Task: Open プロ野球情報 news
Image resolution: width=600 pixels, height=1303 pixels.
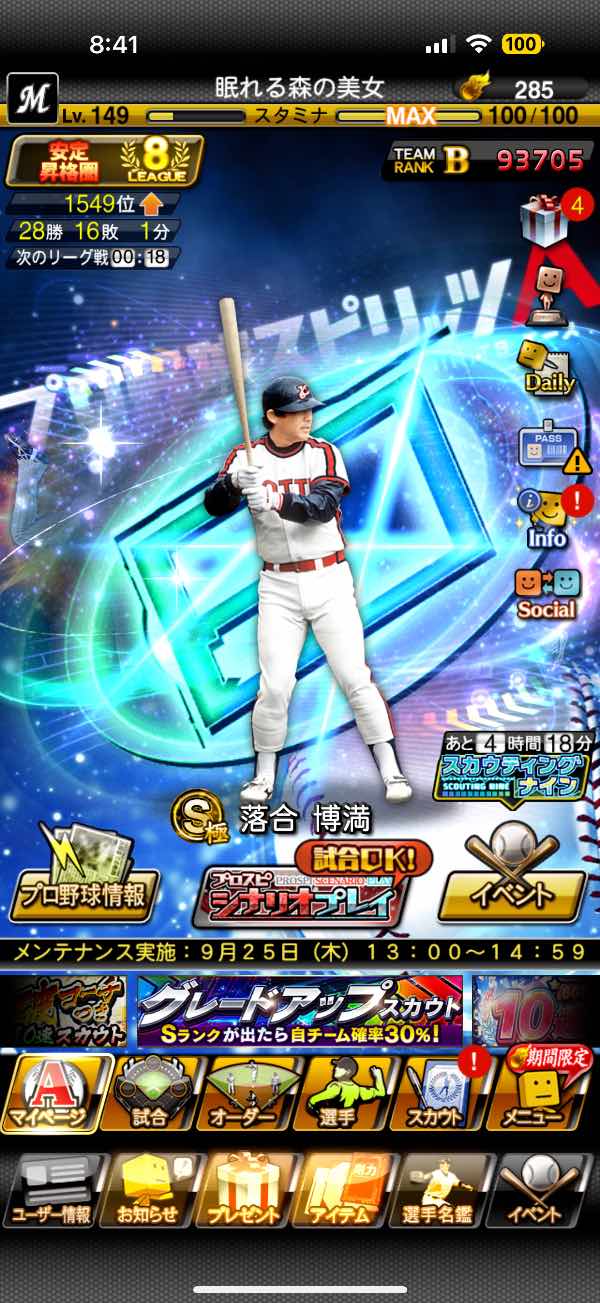Action: [x=80, y=878]
